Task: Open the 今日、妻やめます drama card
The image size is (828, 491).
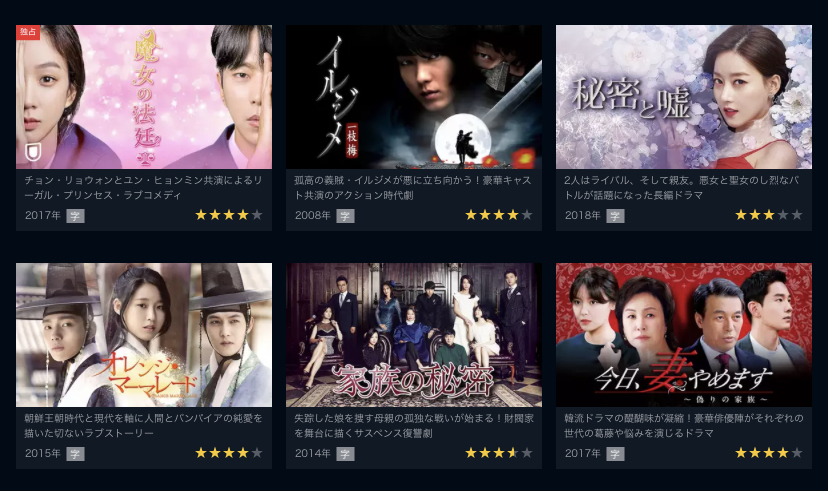Action: pyautogui.click(x=683, y=334)
